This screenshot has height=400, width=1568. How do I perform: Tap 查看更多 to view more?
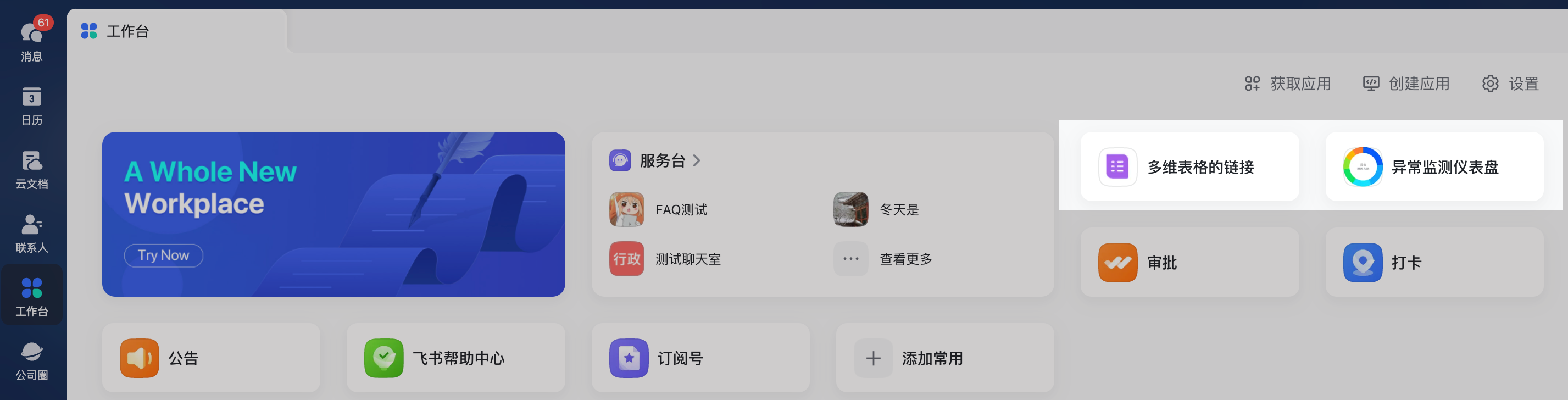(905, 259)
